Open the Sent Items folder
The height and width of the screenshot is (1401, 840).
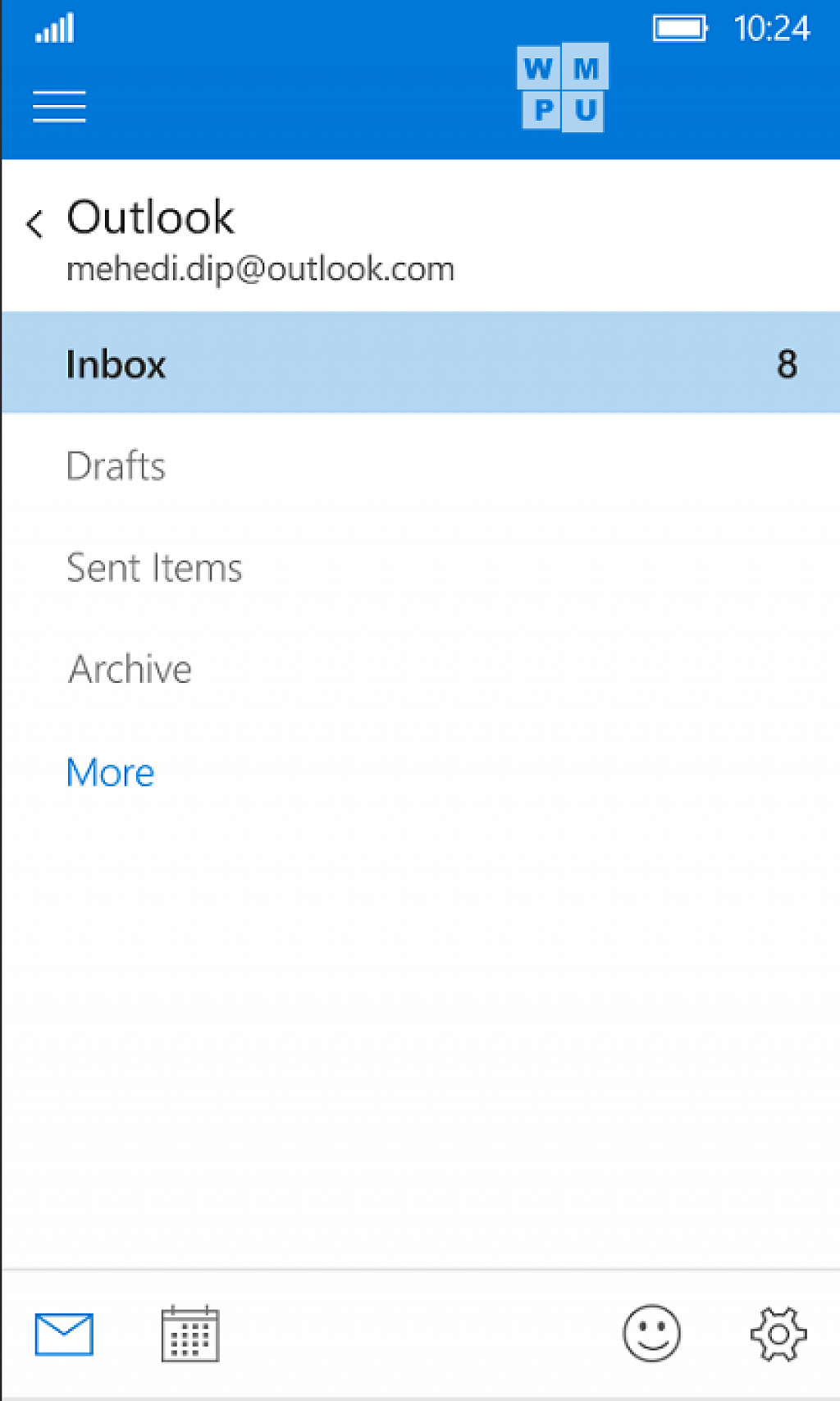click(420, 567)
